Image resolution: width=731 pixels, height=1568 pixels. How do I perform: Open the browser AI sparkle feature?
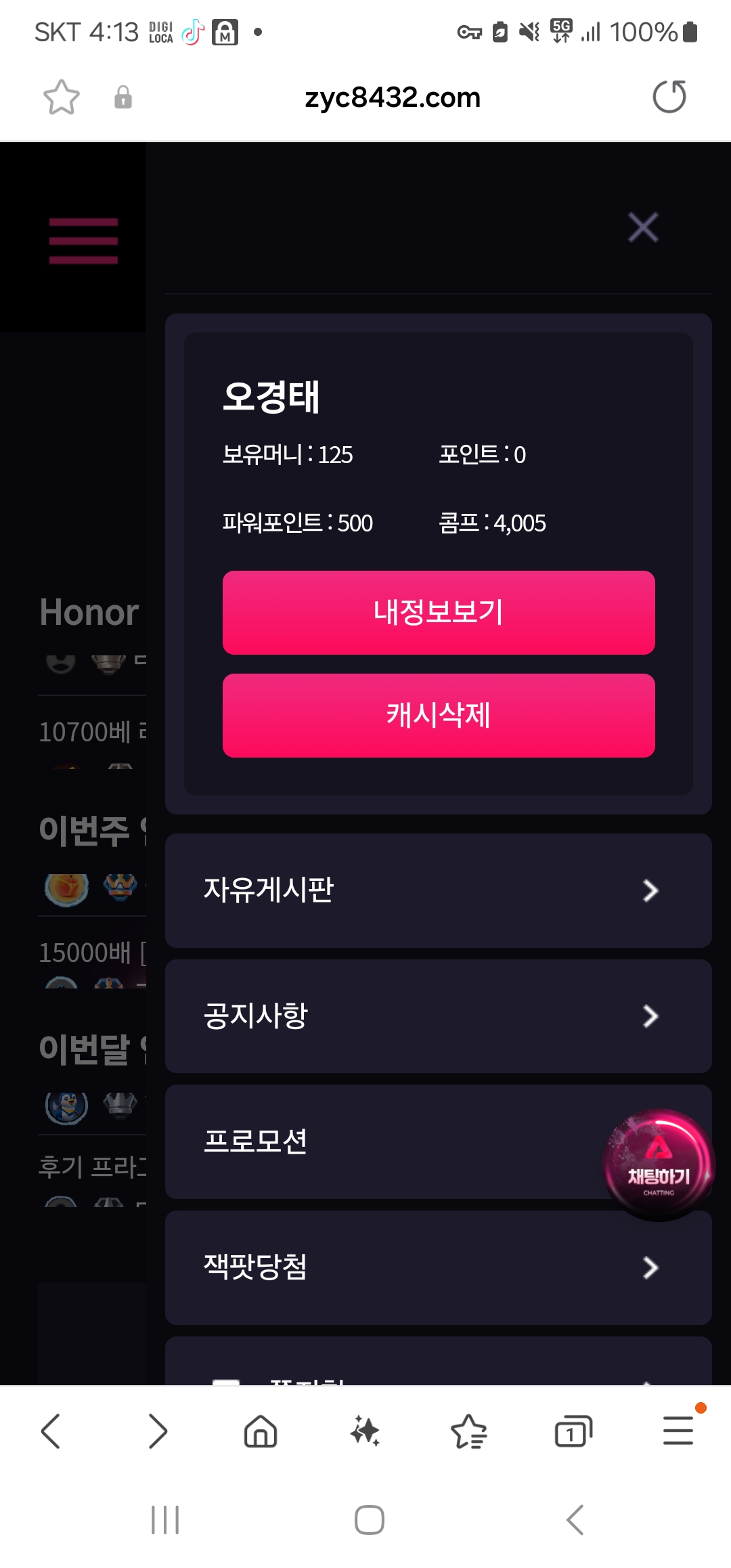365,1431
